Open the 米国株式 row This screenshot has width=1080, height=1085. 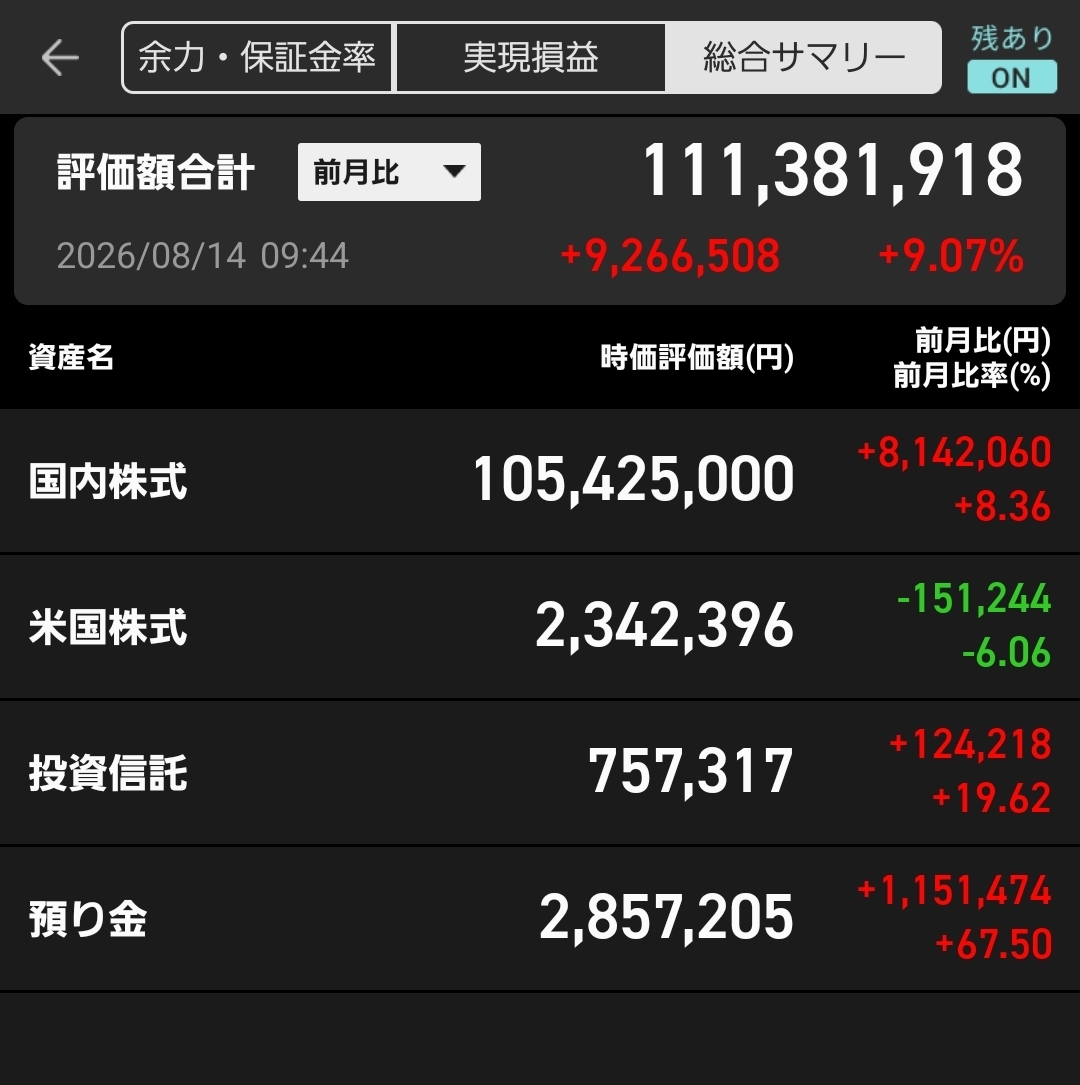click(540, 627)
